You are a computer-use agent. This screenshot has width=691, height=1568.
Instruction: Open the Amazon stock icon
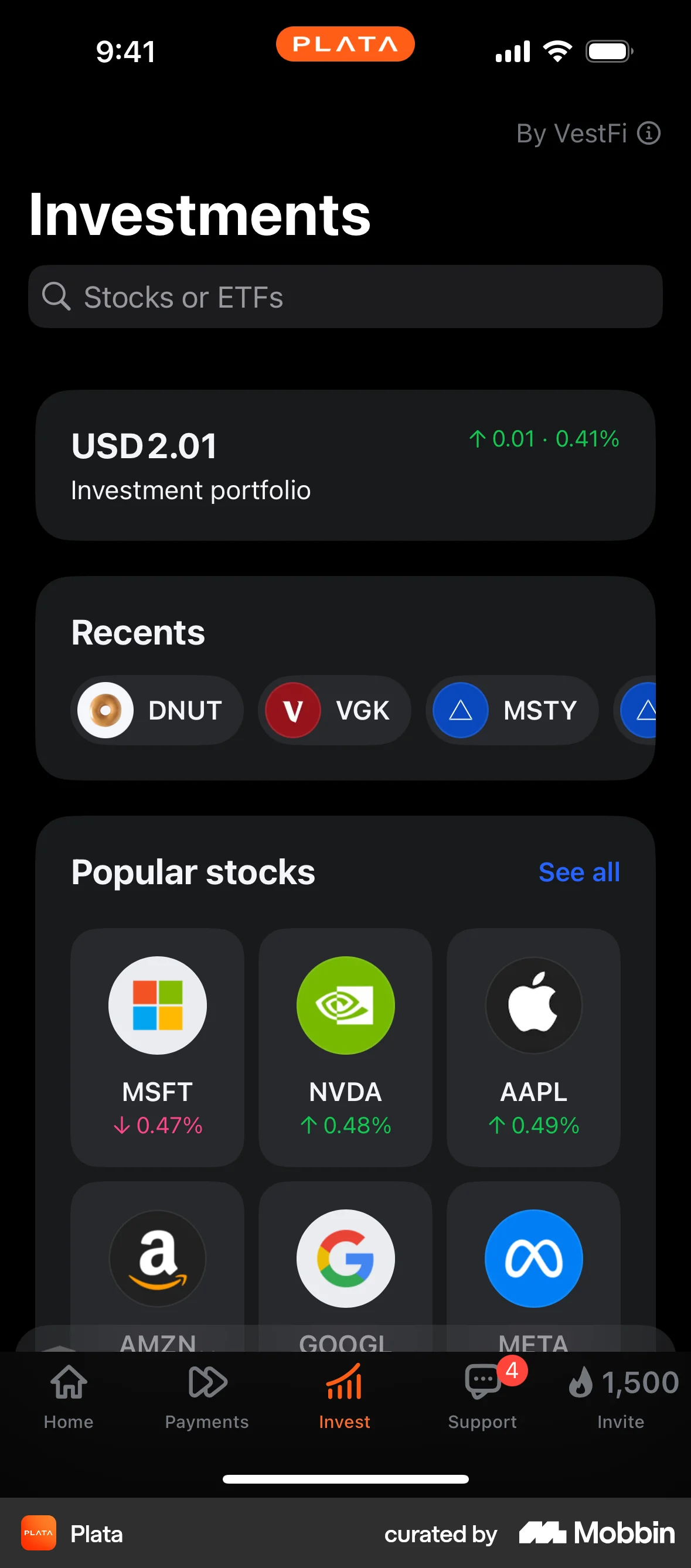(157, 1257)
